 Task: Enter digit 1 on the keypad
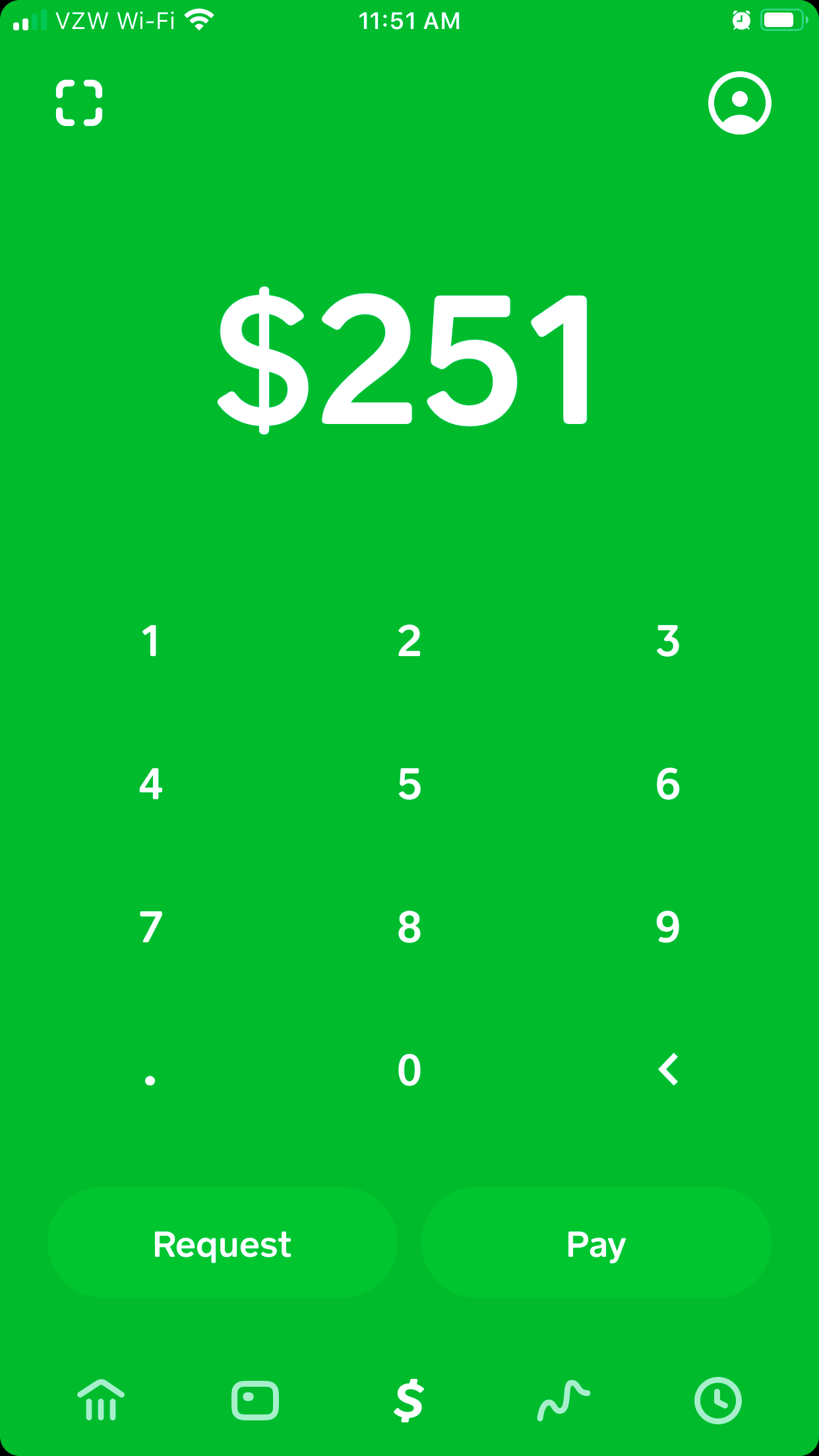pyautogui.click(x=151, y=641)
